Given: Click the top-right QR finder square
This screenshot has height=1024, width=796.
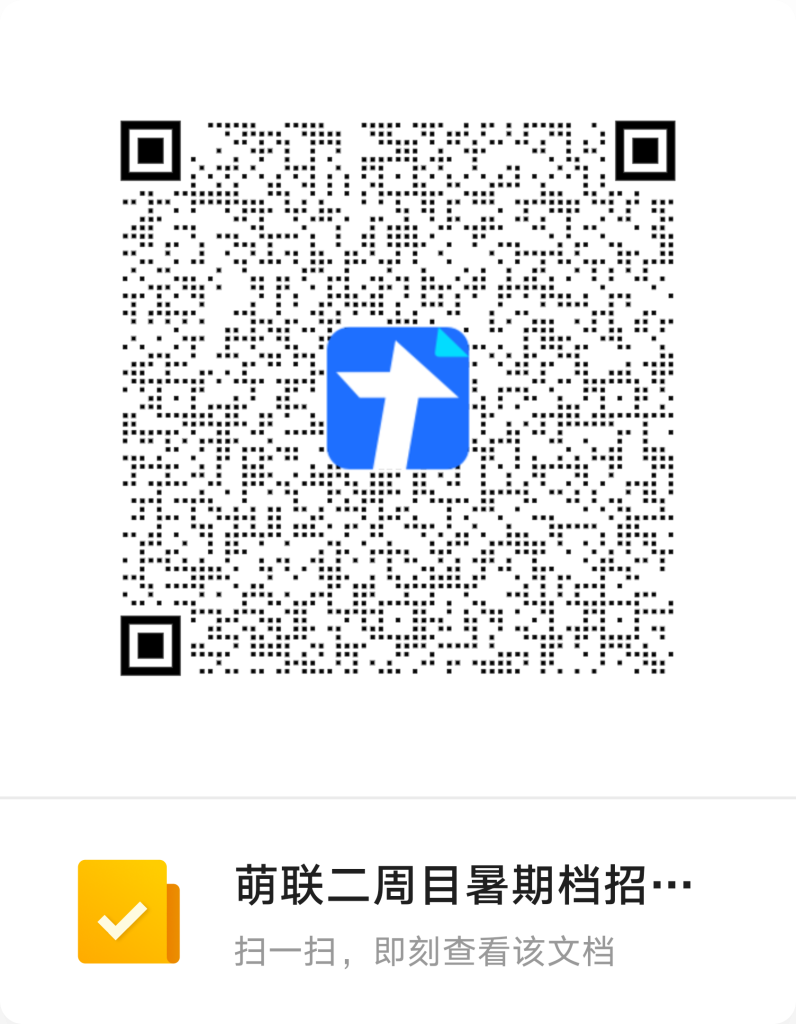Looking at the screenshot, I should click(644, 152).
